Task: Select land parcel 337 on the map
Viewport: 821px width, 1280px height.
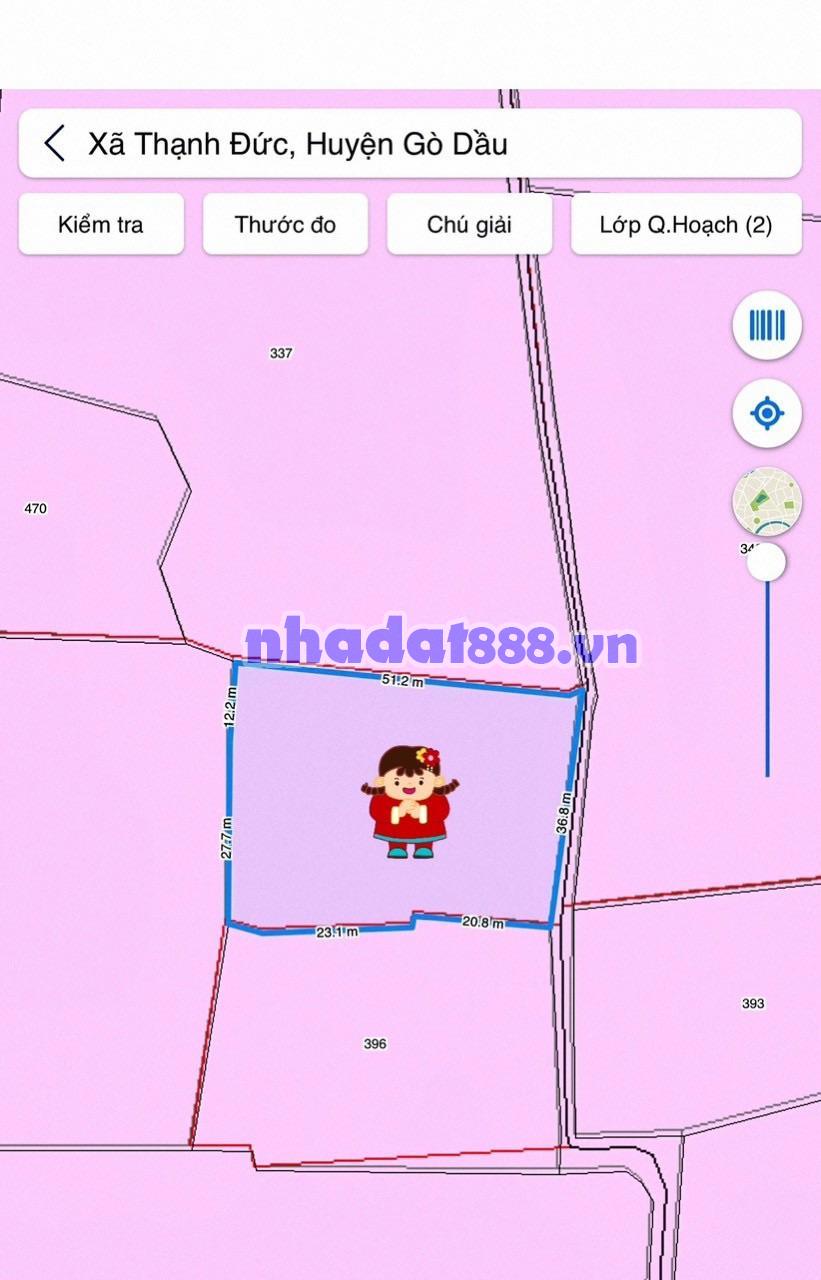Action: coord(281,353)
